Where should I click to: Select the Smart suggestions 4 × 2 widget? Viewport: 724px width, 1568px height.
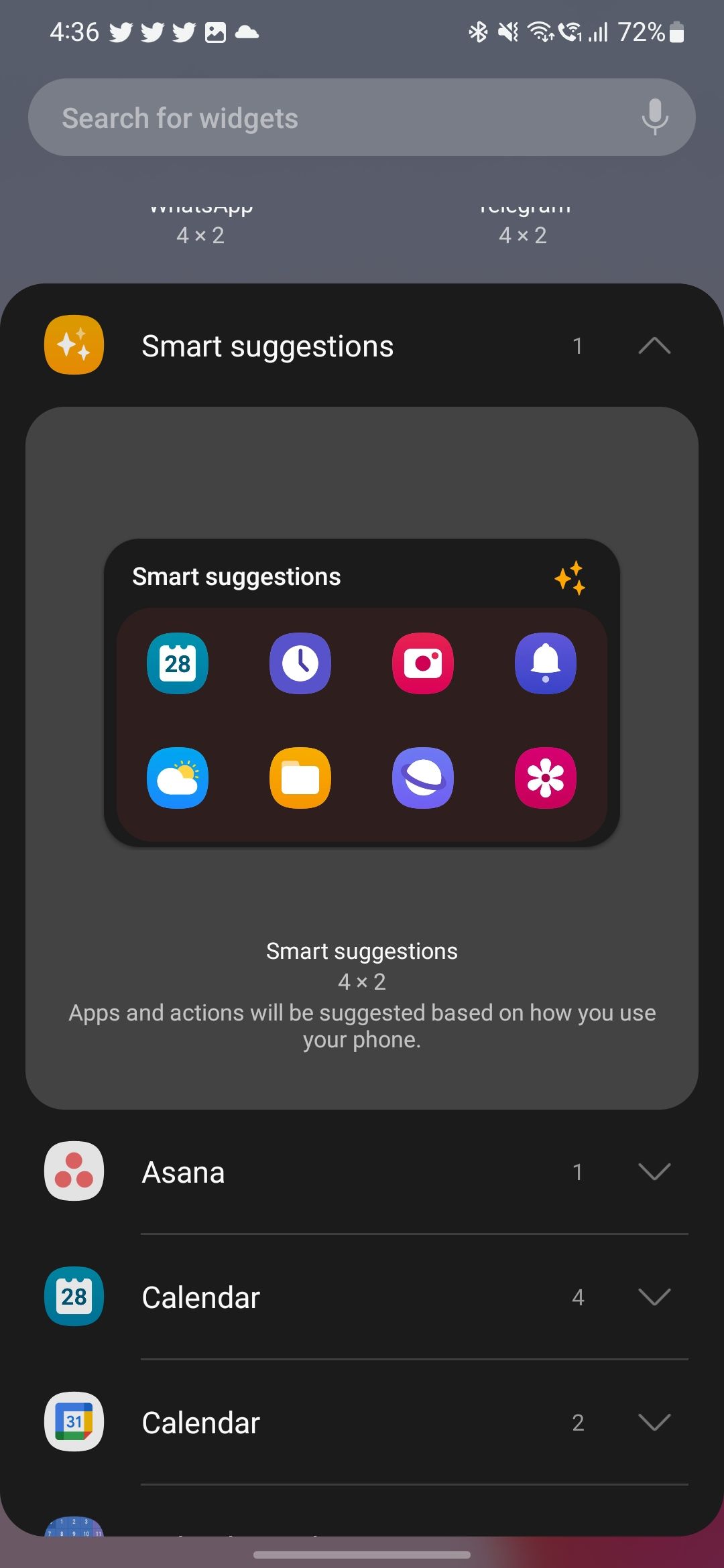tap(362, 692)
